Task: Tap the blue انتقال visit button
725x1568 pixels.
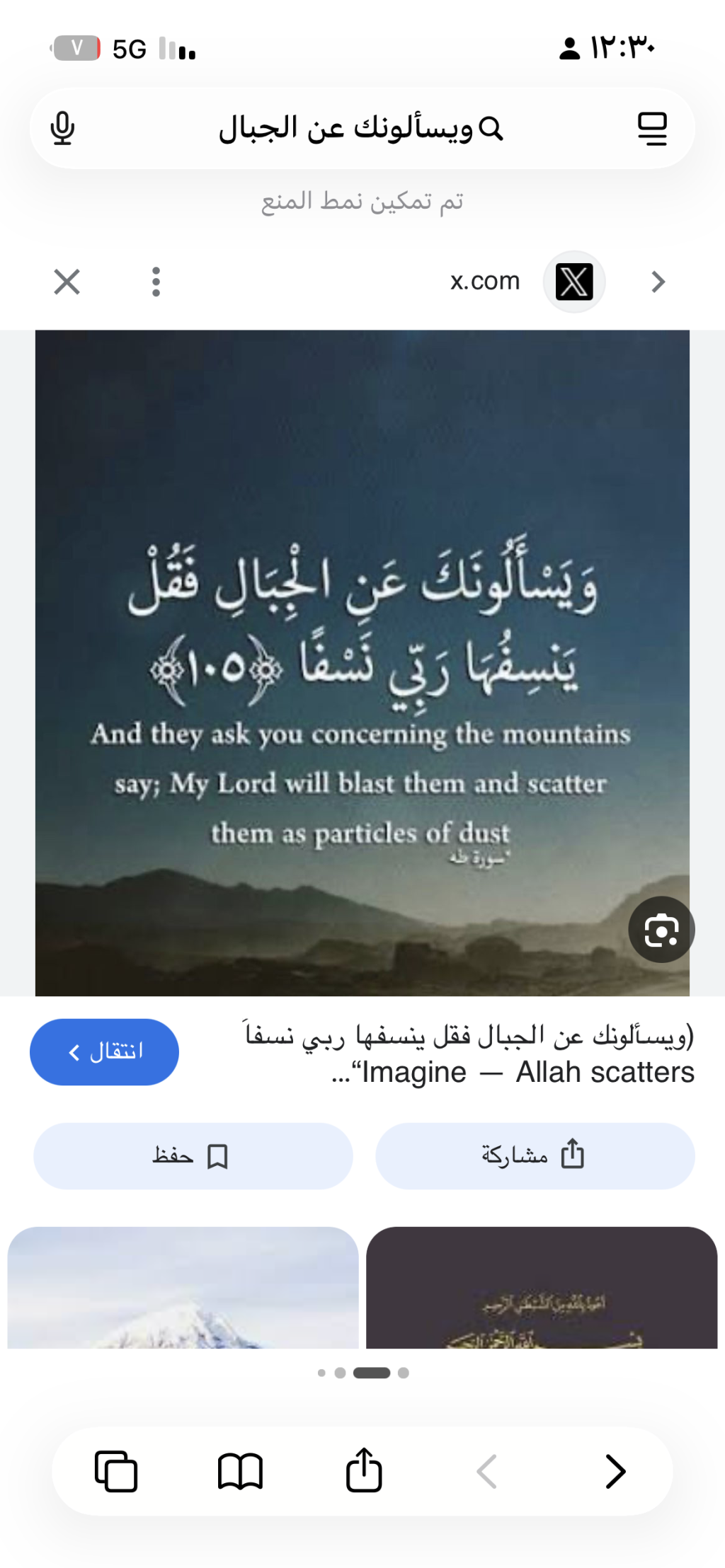Action: [104, 1051]
